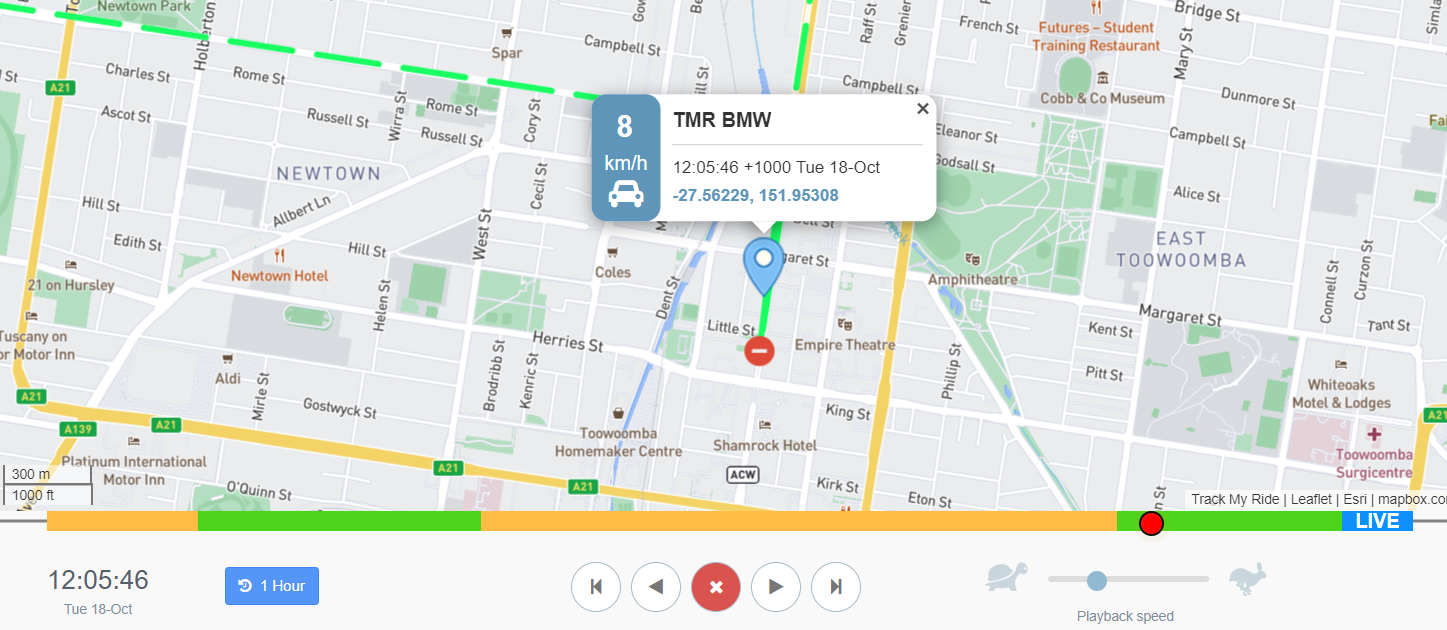The image size is (1447, 630).
Task: Skip to start of playback
Action: click(596, 587)
